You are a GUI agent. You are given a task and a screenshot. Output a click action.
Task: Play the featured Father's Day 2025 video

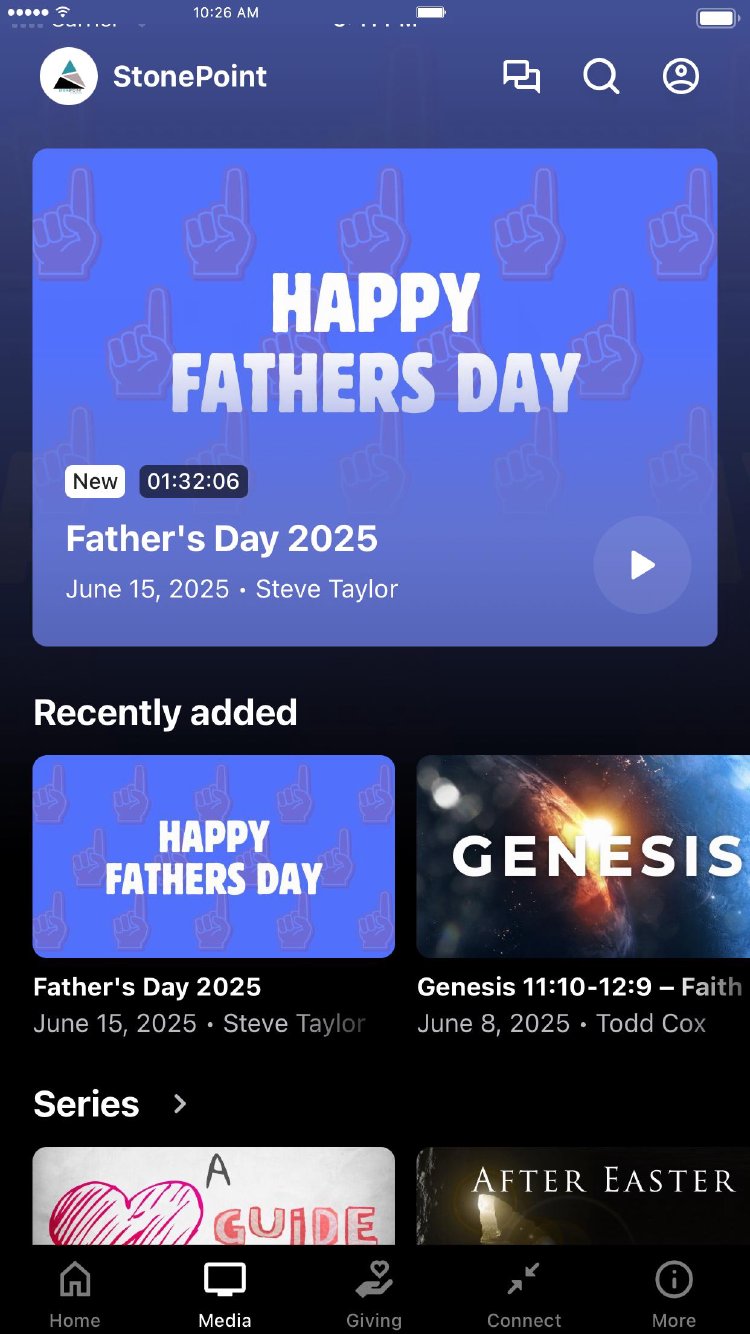642,565
